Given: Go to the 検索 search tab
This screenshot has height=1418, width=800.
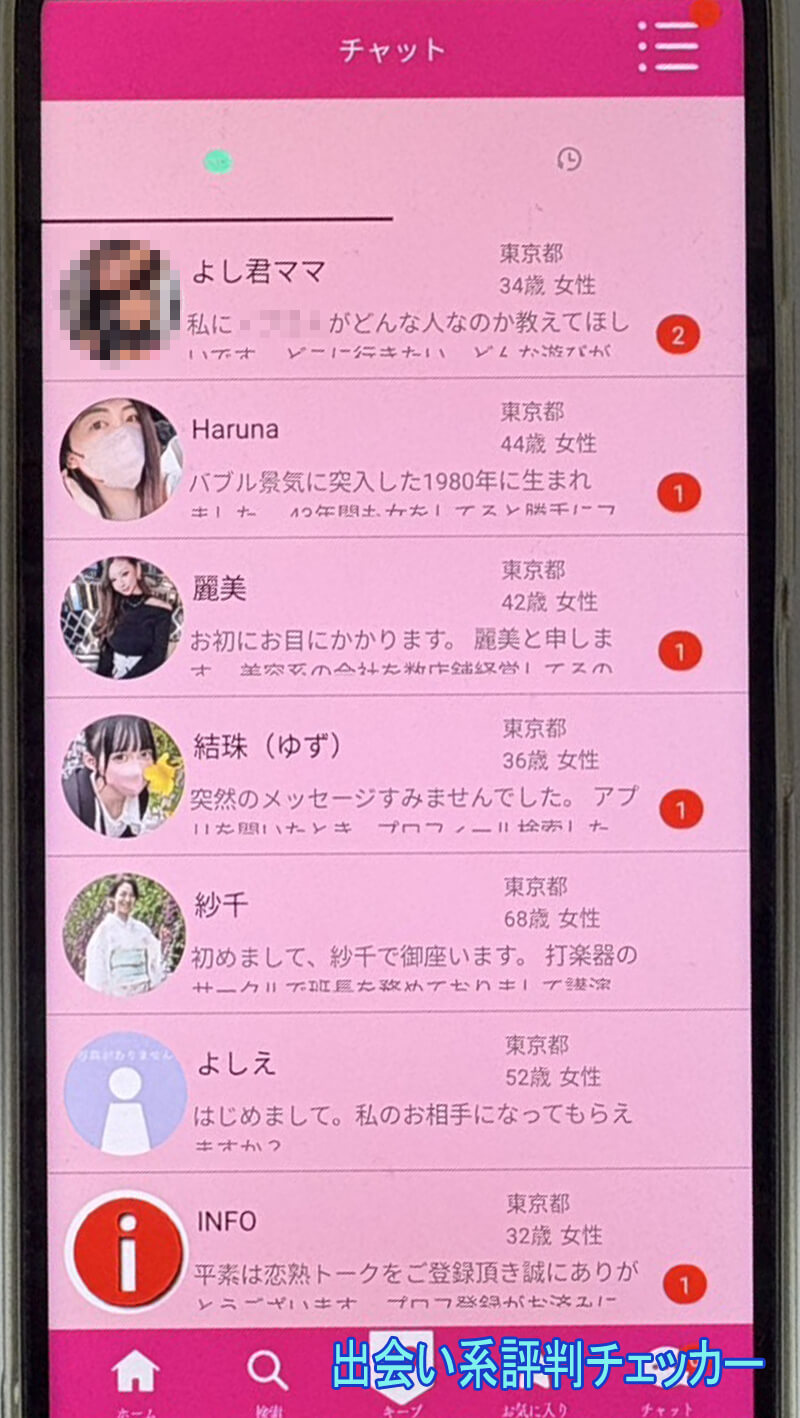Looking at the screenshot, I should coord(267,1378).
